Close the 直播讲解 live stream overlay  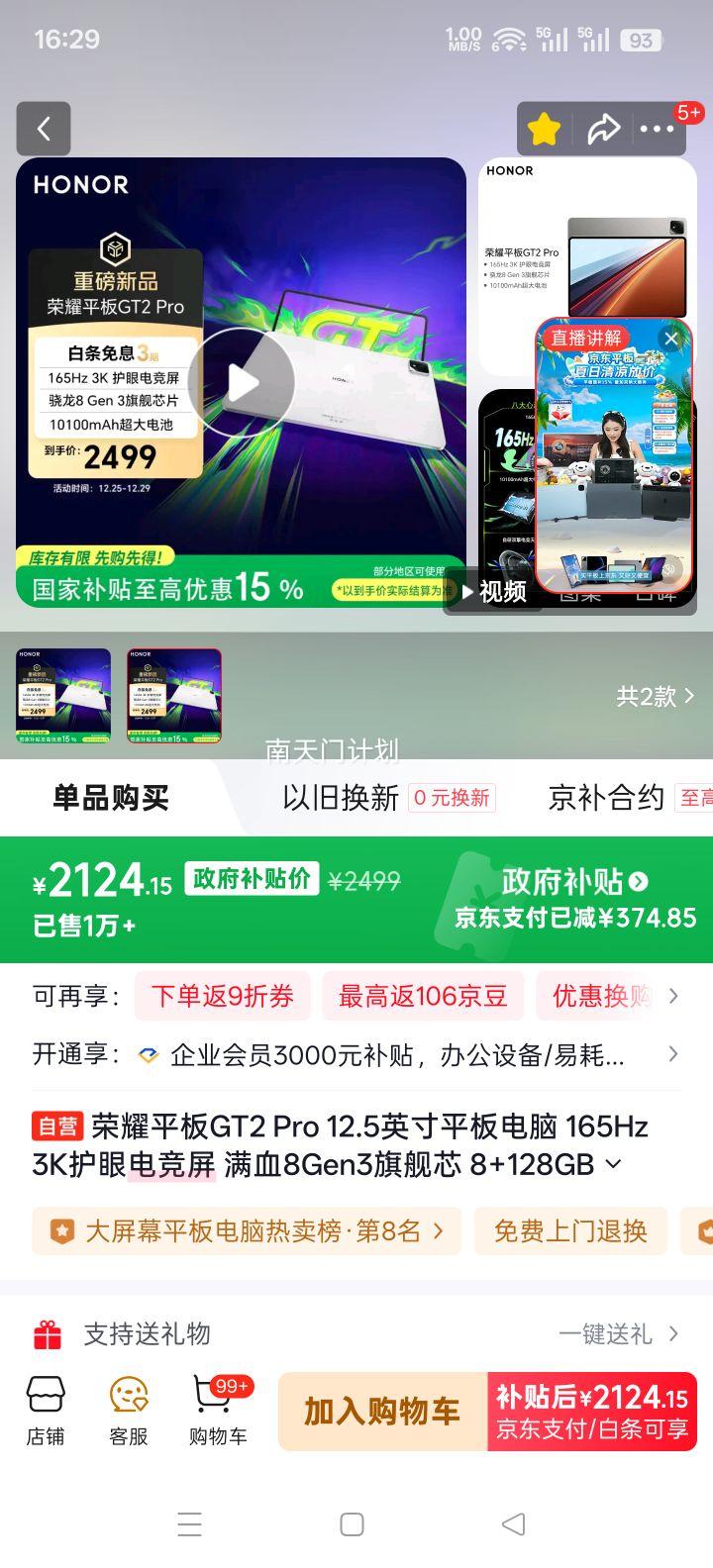672,338
